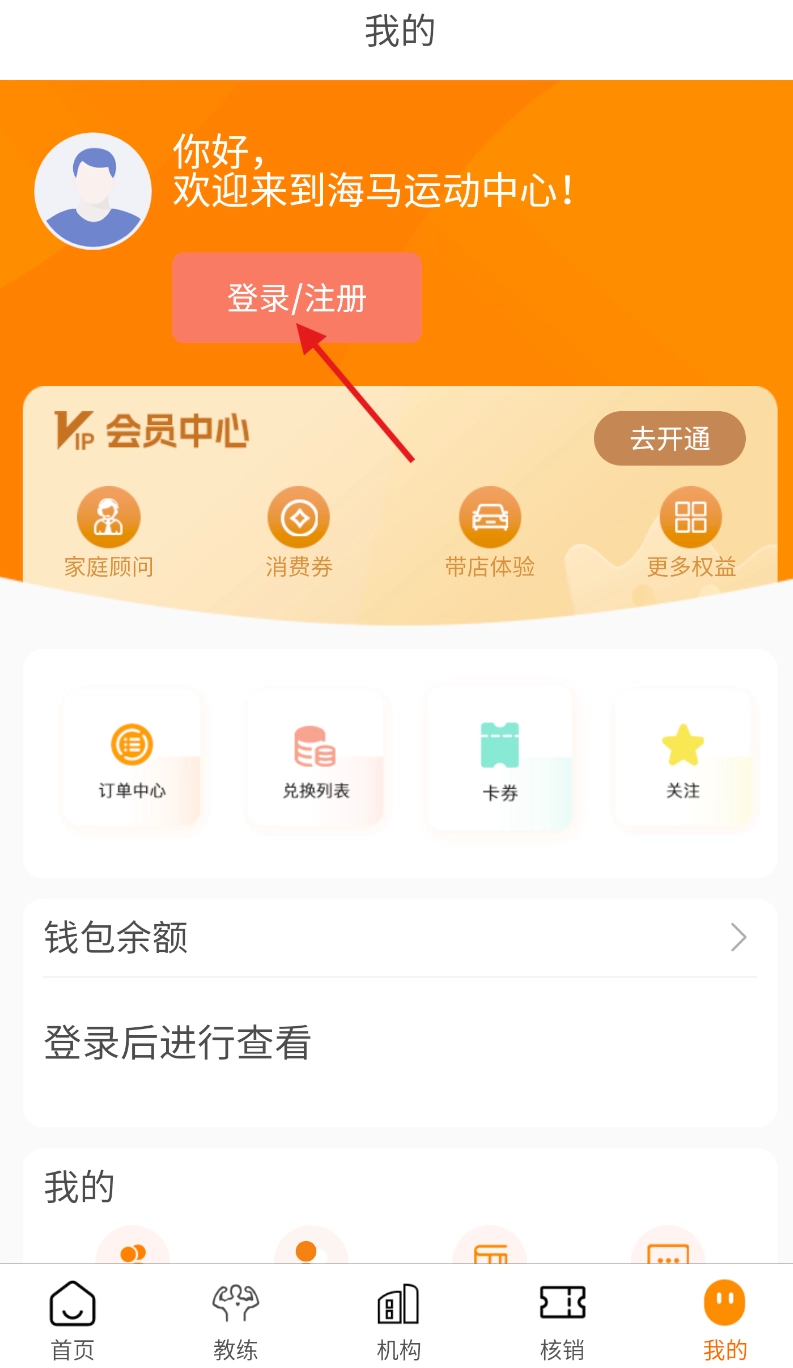Screen dimensions: 793x1368
Task: View 更多权益 options
Action: [690, 533]
